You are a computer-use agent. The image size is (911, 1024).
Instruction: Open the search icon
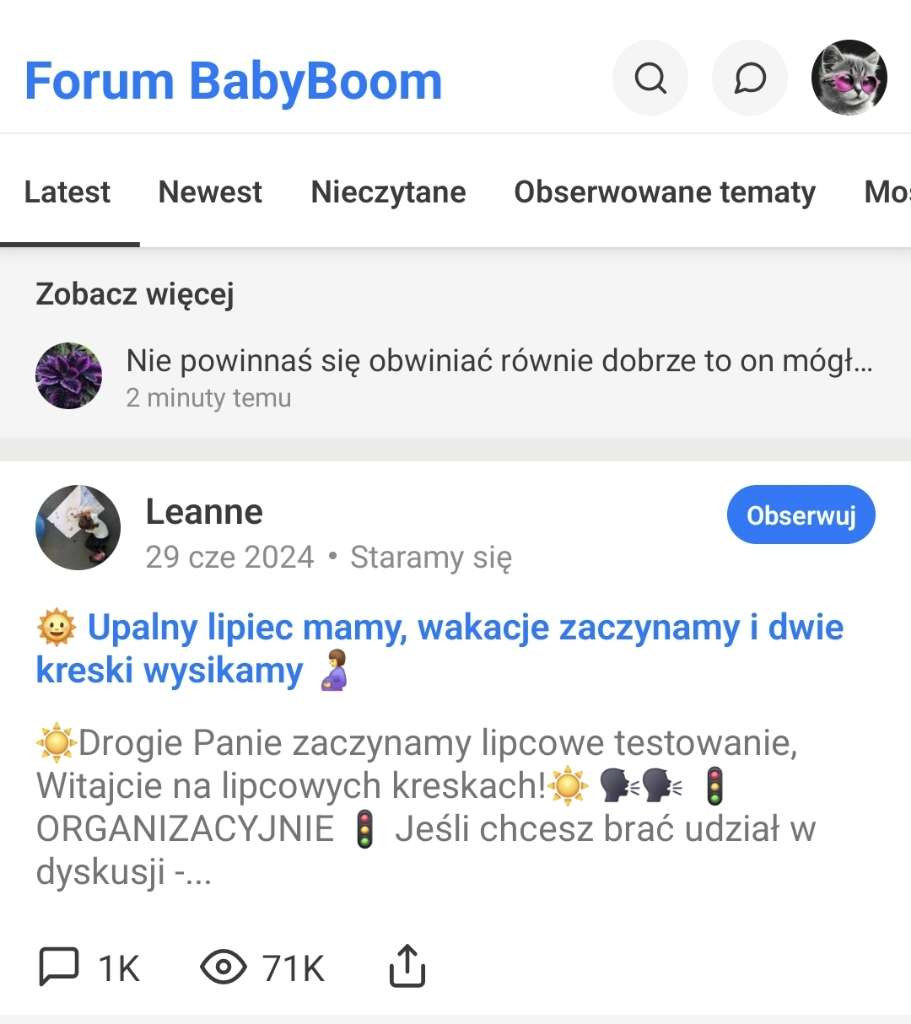[650, 78]
